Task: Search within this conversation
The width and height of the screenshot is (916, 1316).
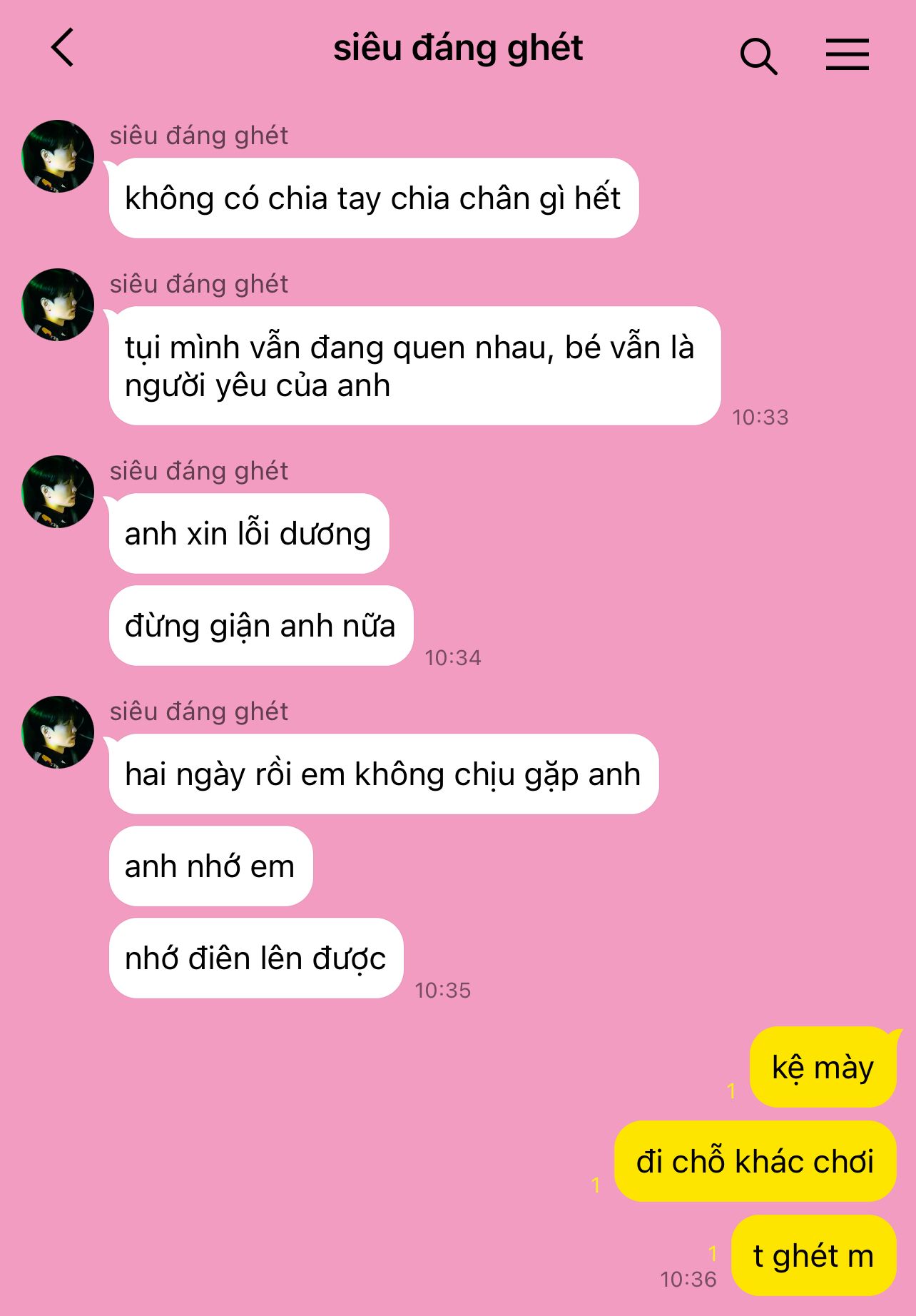Action: (758, 56)
